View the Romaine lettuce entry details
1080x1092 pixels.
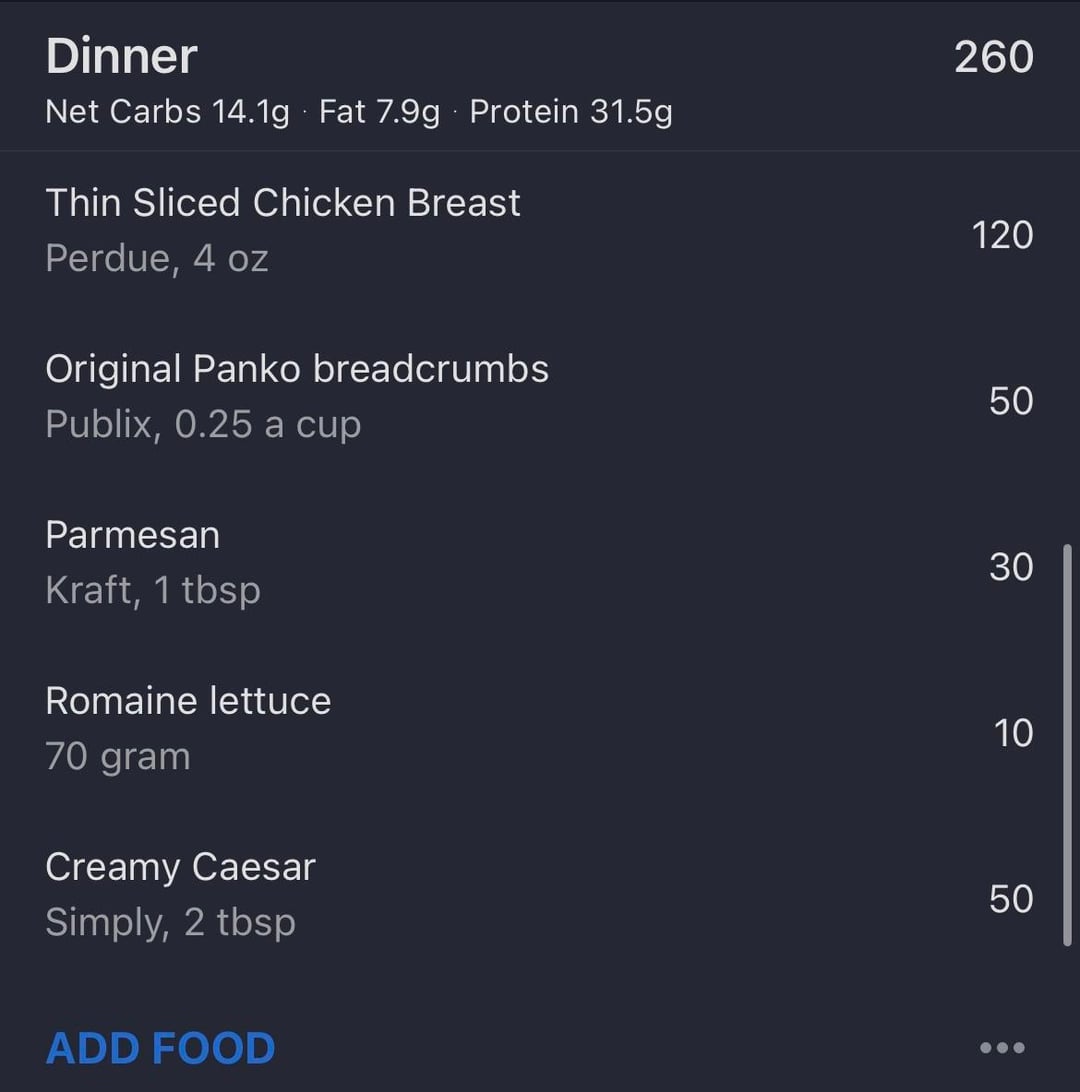[188, 728]
